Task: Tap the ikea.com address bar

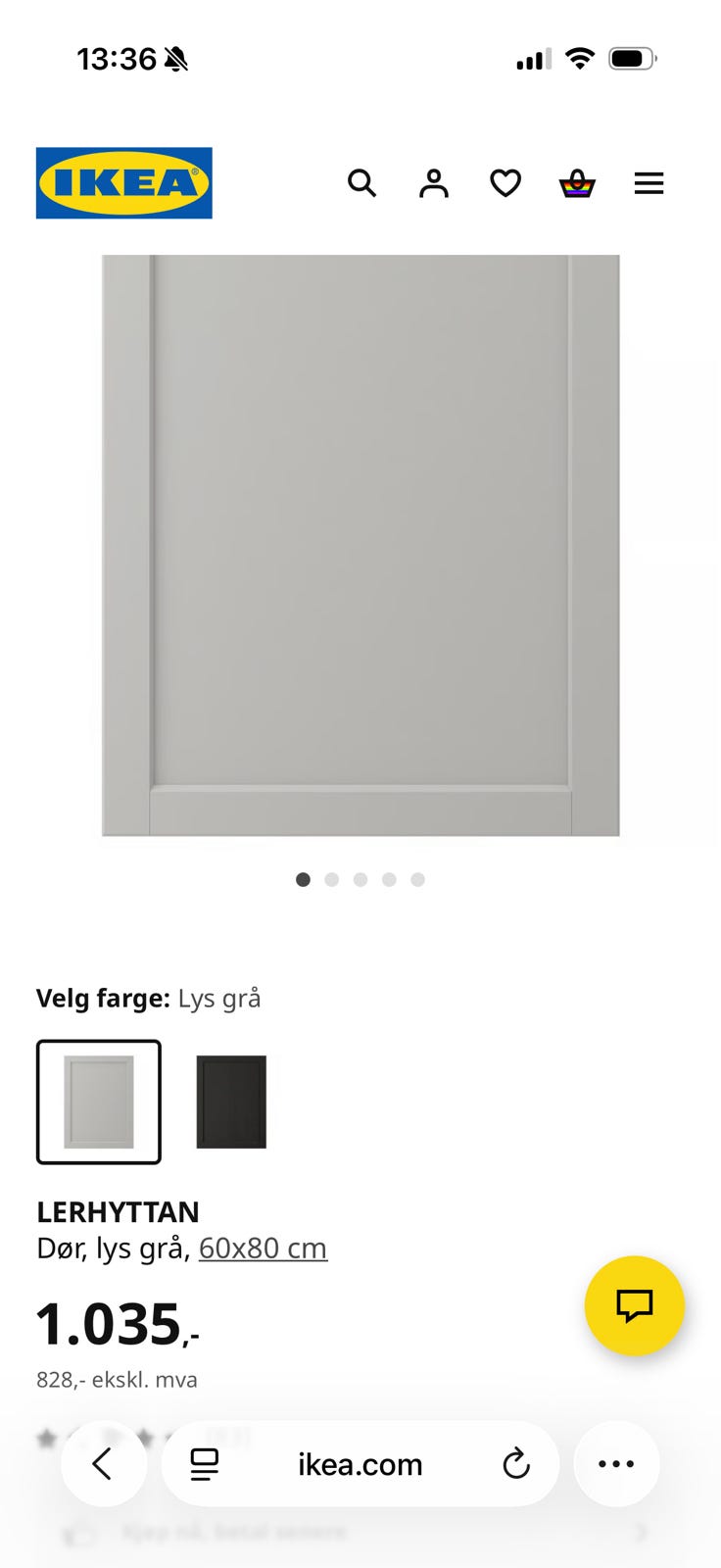Action: [x=359, y=1464]
